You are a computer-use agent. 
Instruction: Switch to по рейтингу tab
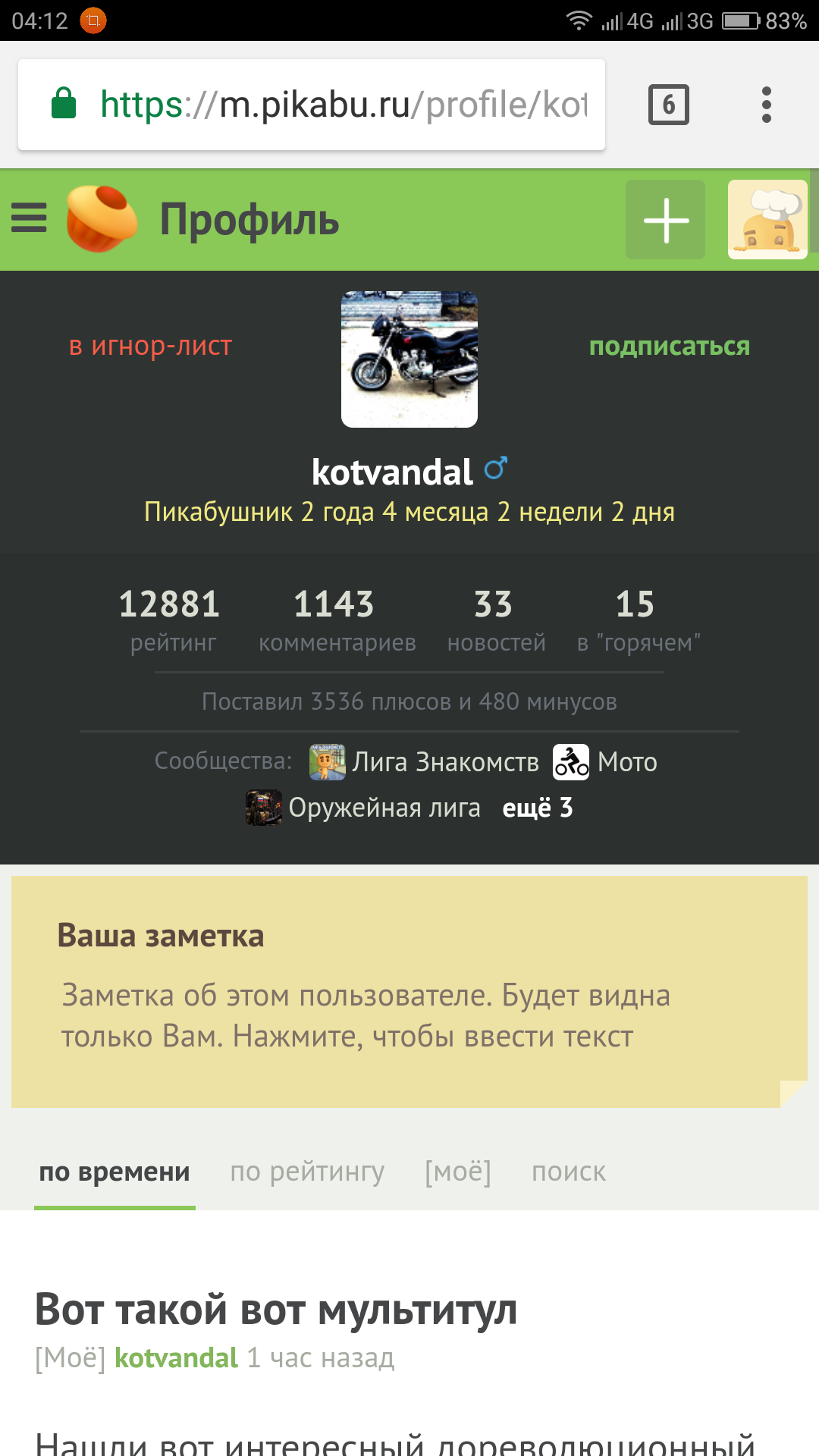click(x=307, y=1172)
